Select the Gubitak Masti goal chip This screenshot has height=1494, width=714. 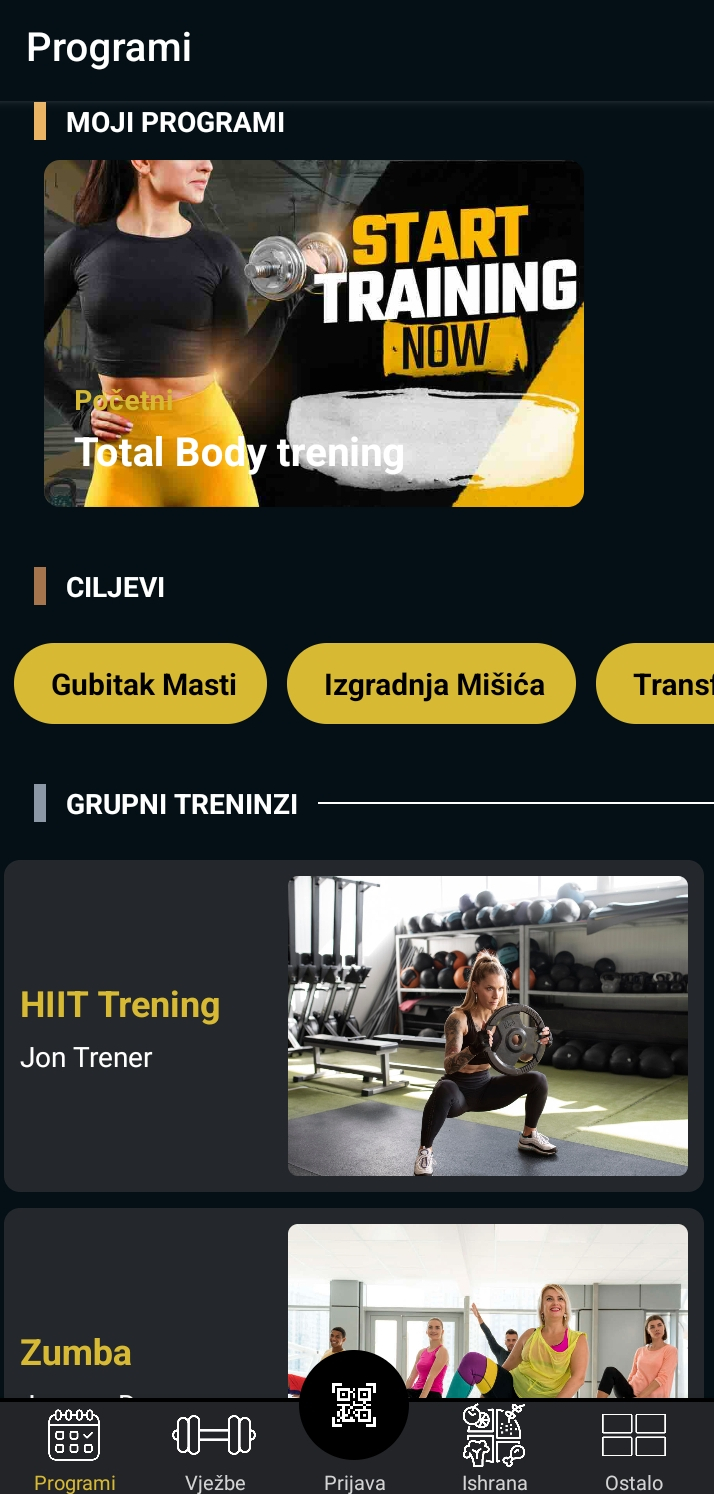click(x=141, y=684)
